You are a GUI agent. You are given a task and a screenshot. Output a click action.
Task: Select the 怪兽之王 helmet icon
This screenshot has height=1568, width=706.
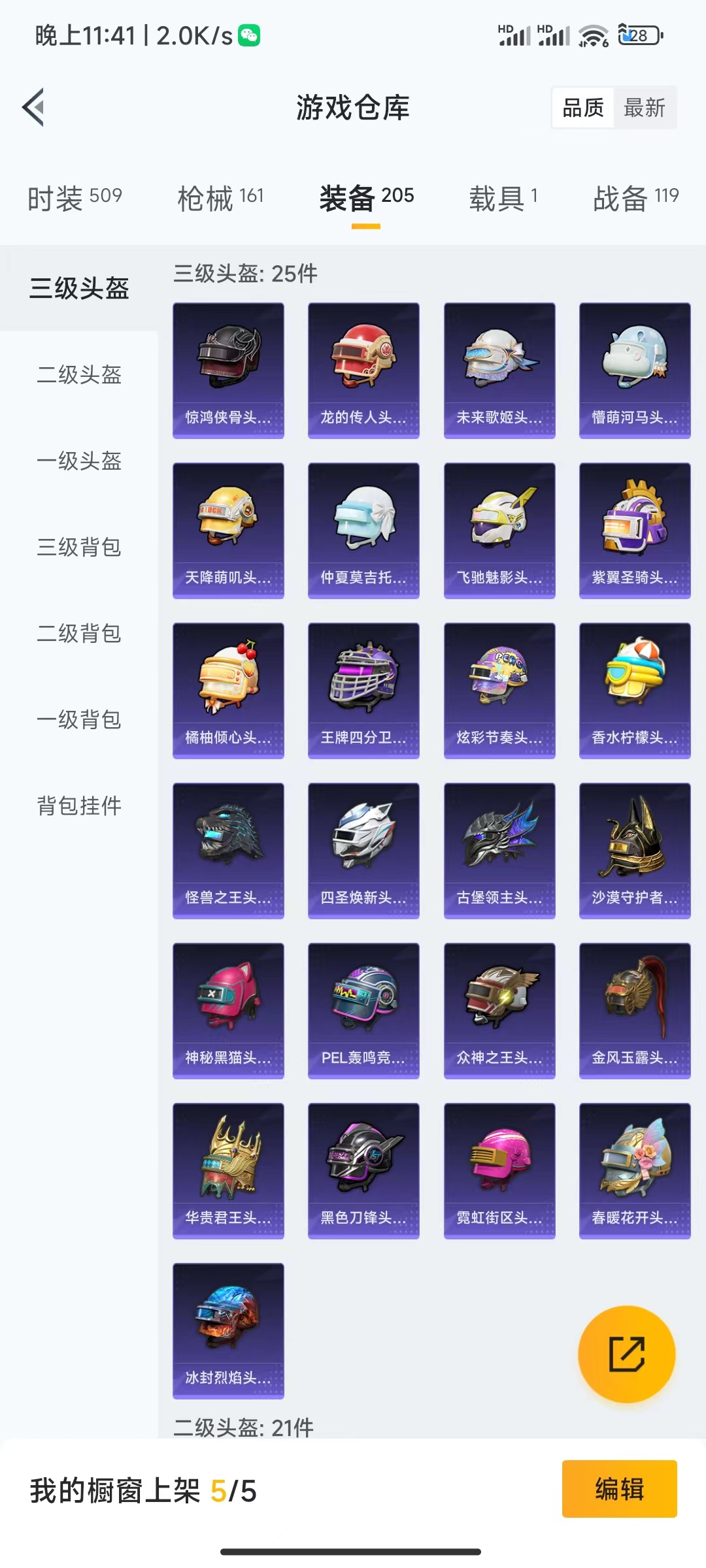pos(228,846)
